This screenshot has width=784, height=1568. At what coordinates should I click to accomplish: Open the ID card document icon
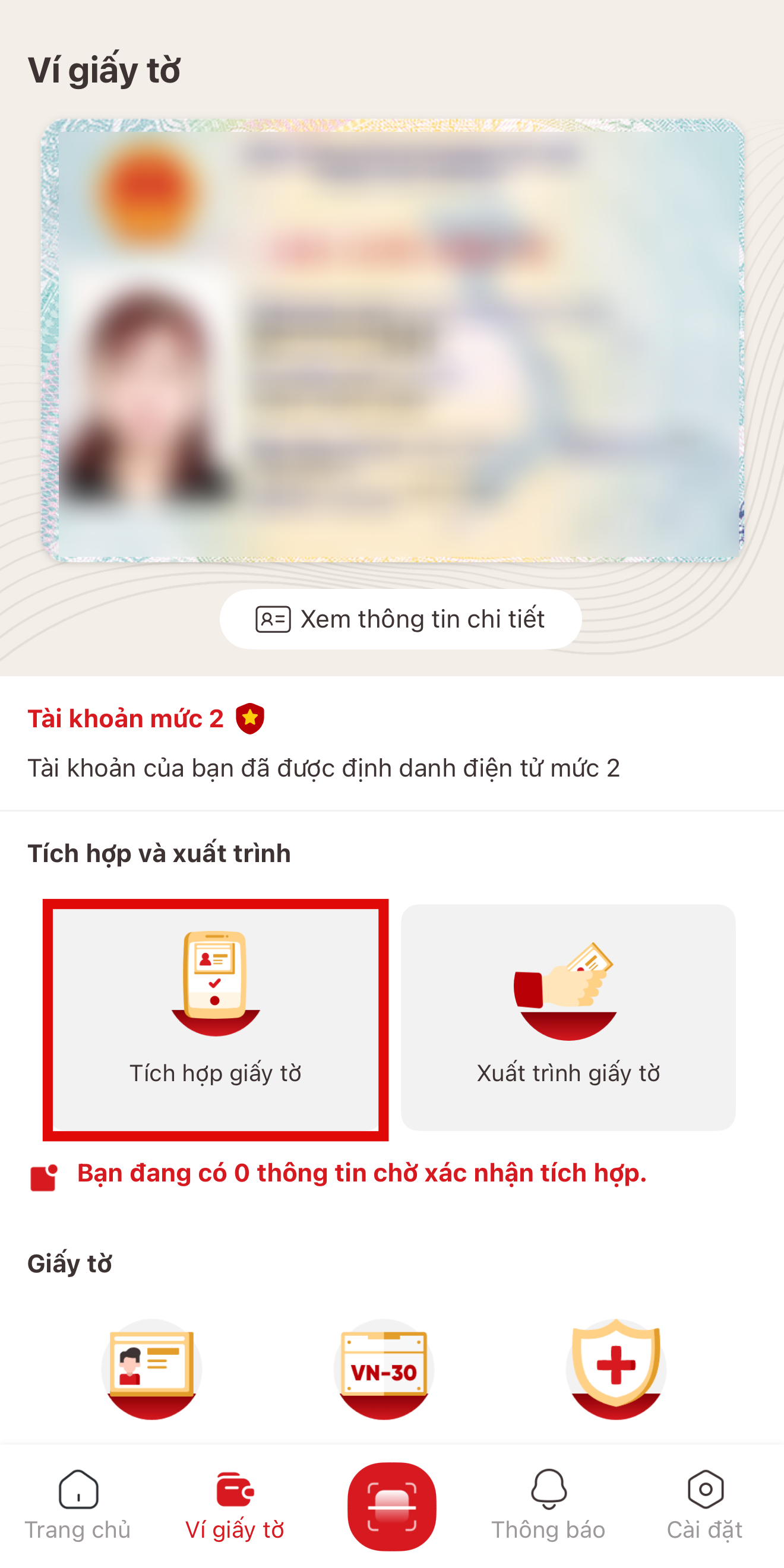coord(151,1369)
